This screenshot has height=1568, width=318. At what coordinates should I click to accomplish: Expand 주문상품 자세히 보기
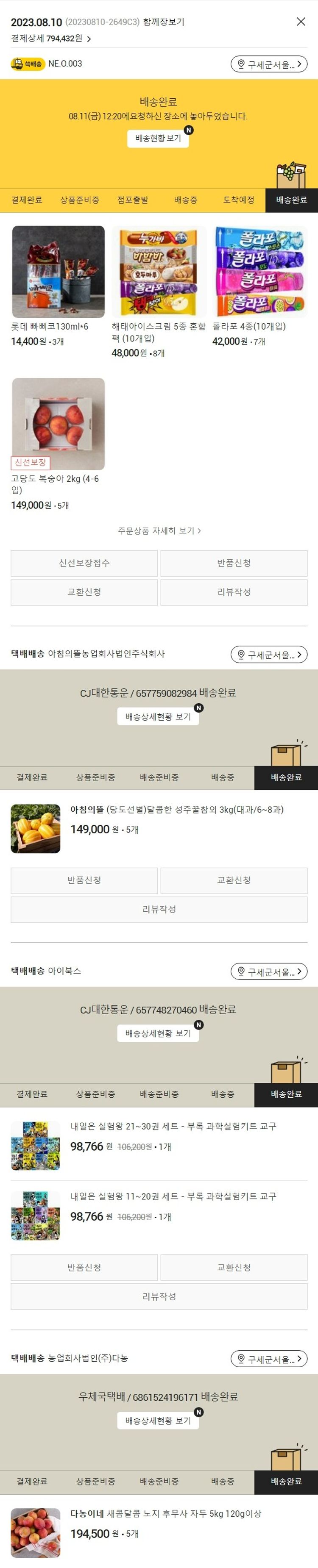coord(159,531)
